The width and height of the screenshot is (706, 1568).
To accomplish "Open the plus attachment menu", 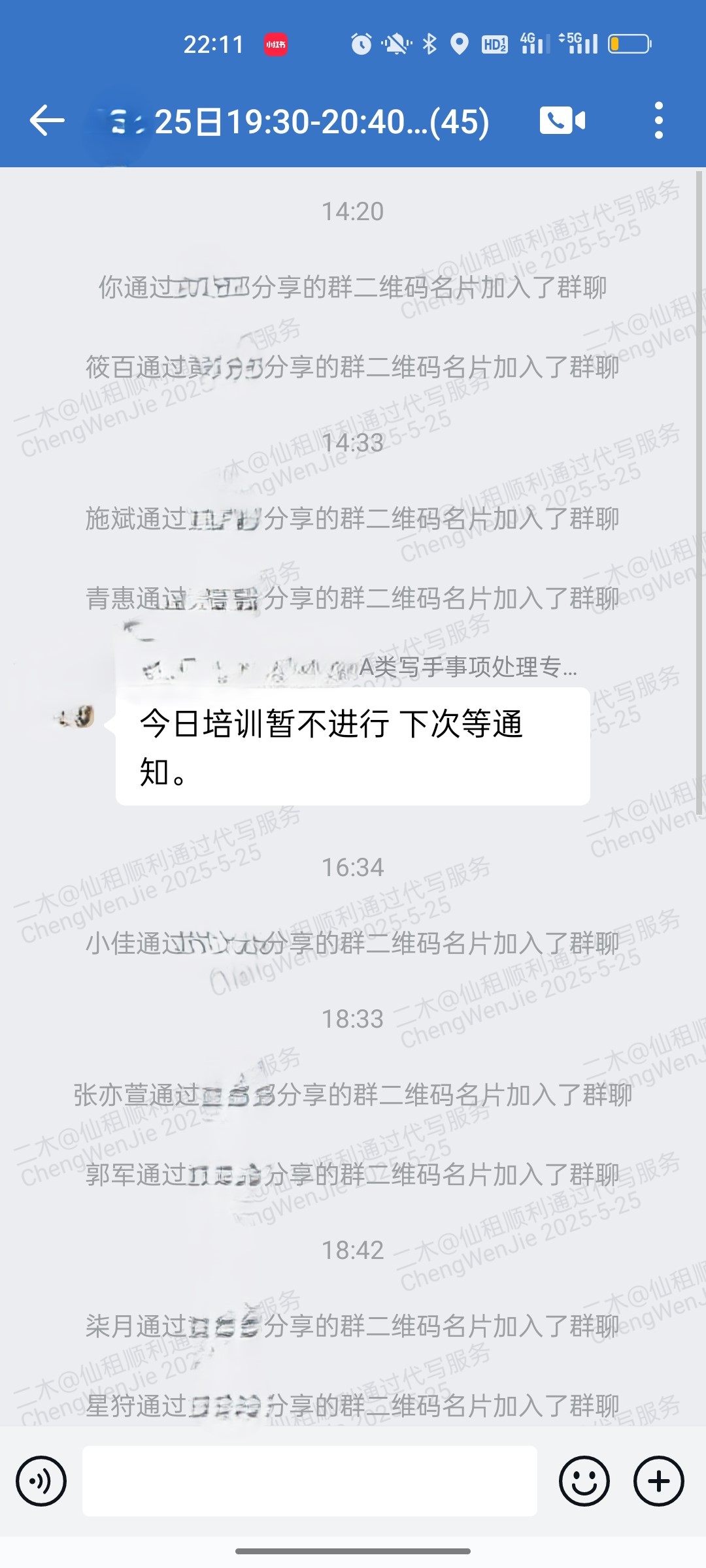I will point(658,1481).
